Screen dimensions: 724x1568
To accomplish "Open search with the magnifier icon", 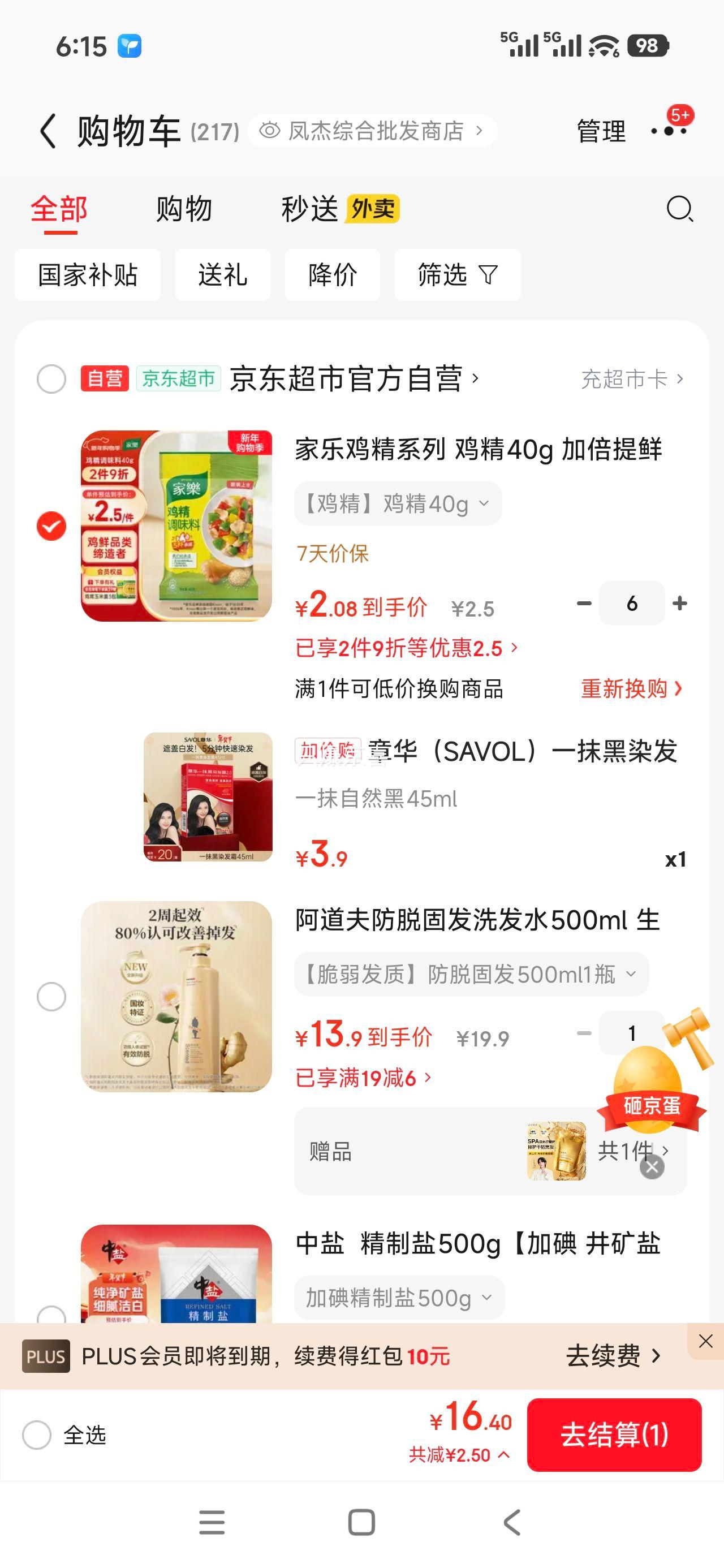I will click(x=680, y=210).
